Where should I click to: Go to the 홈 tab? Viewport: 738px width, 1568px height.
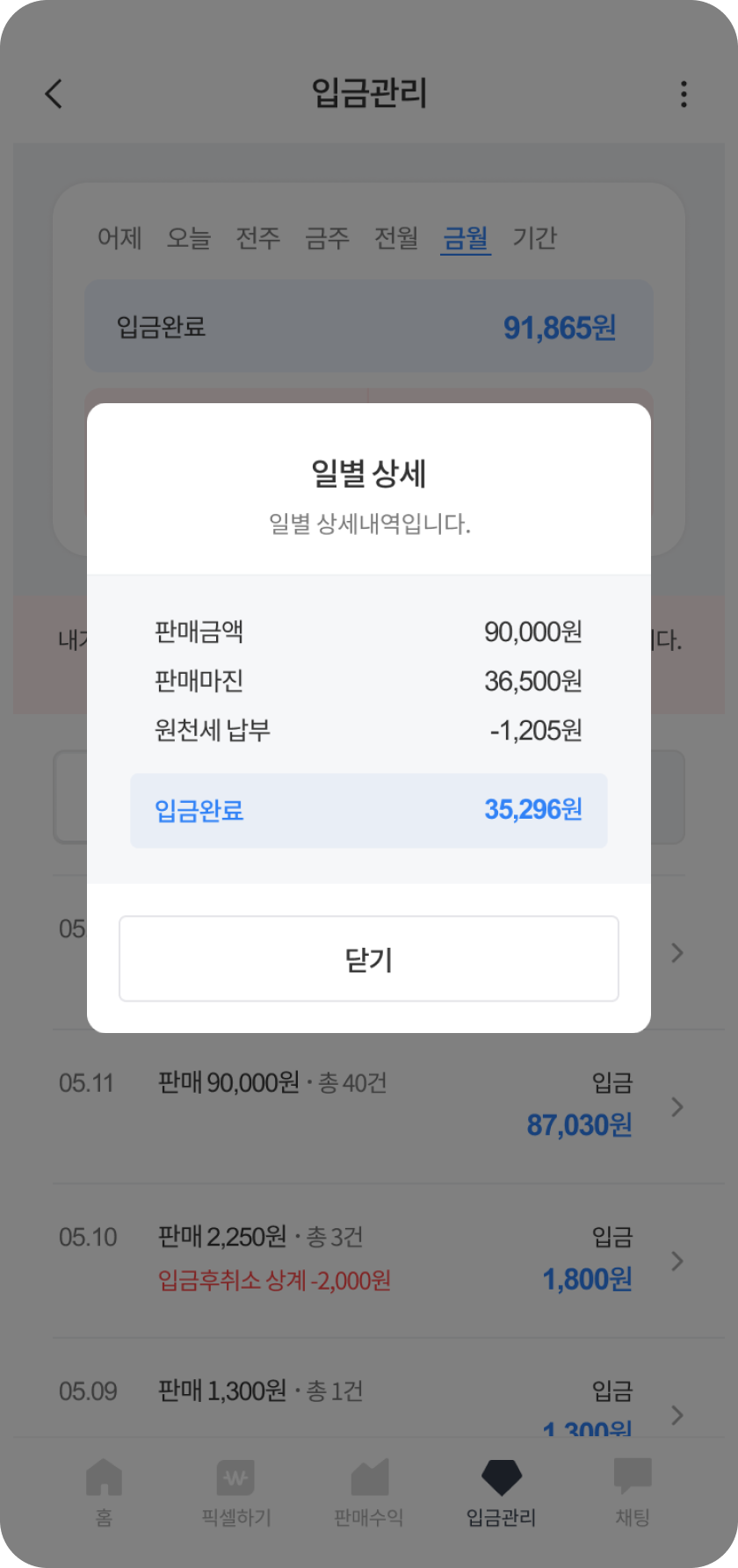pyautogui.click(x=104, y=1492)
